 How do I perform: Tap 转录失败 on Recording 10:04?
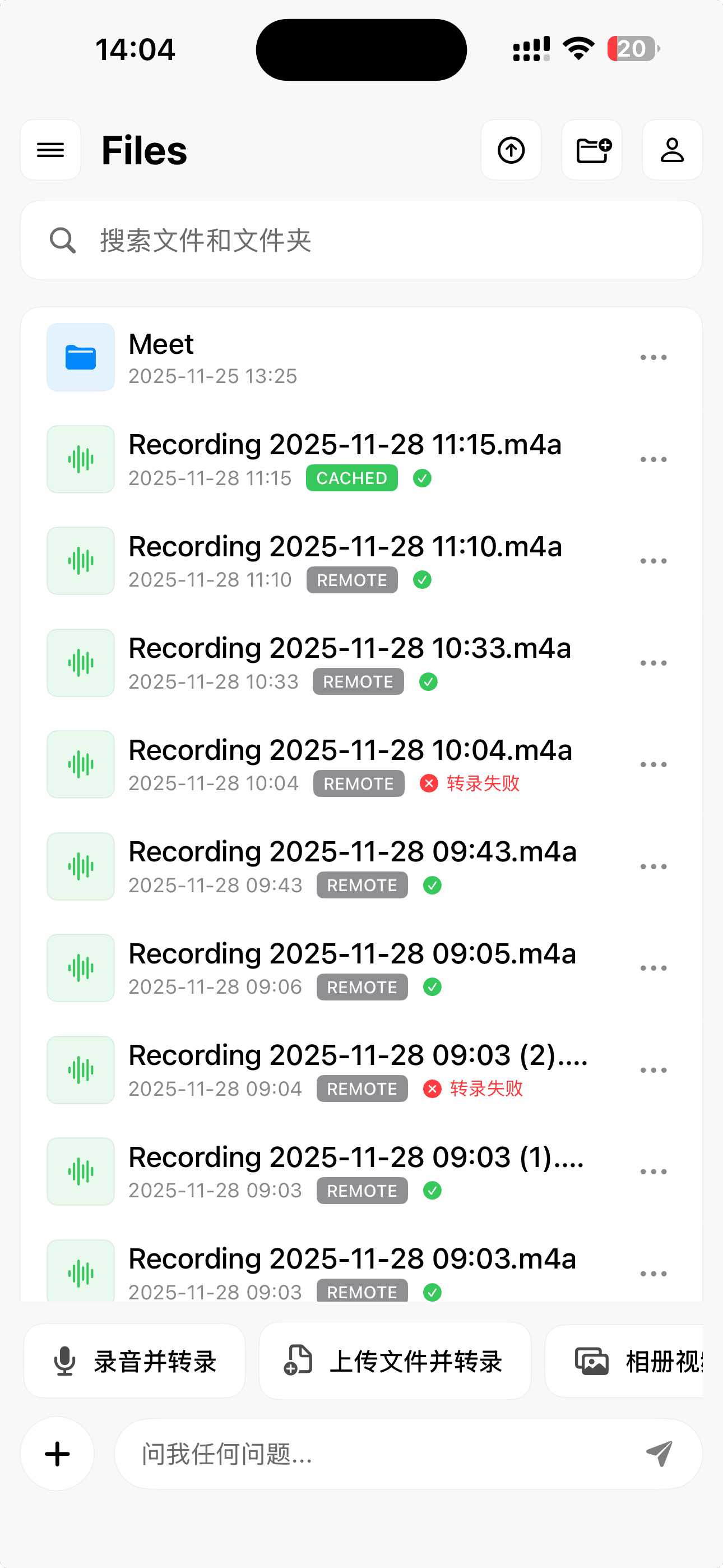[x=481, y=783]
